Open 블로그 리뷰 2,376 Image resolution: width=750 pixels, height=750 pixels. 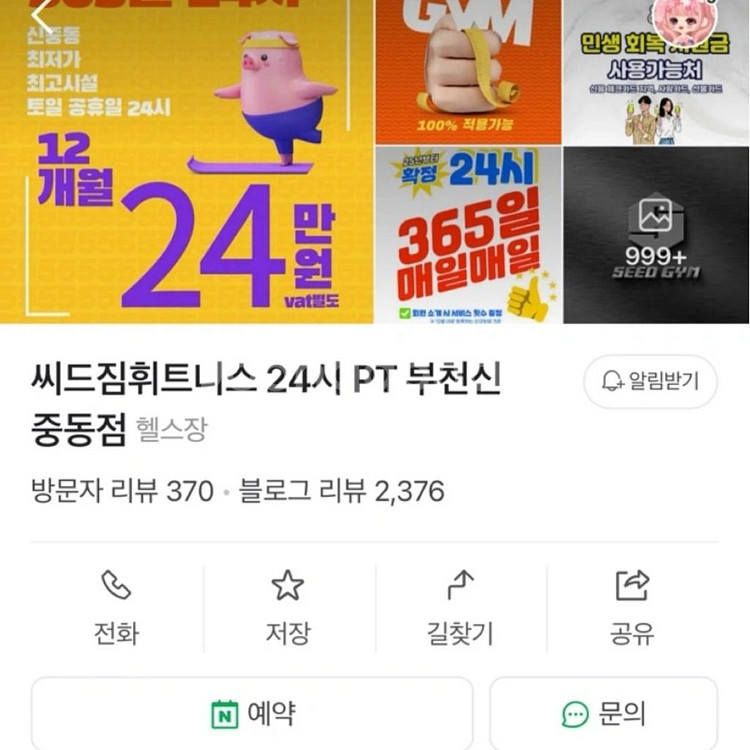click(x=341, y=491)
